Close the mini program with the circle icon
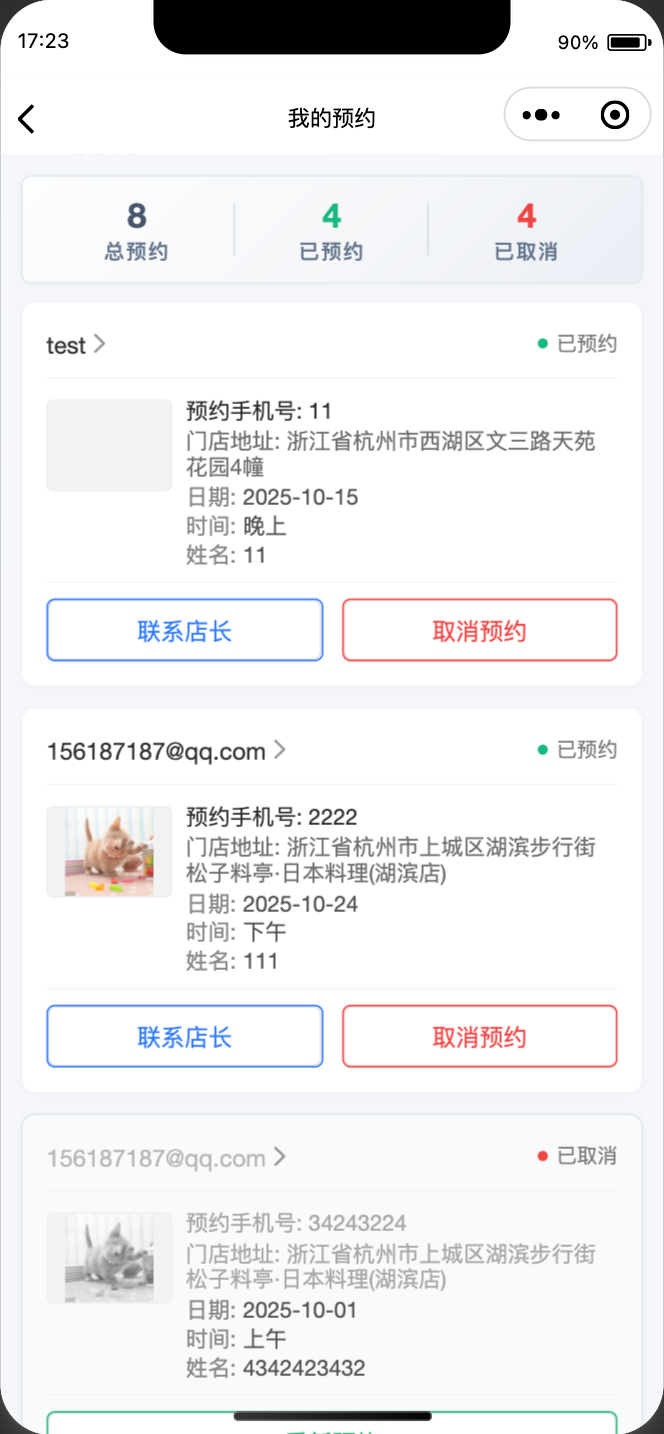This screenshot has width=664, height=1434. point(614,116)
